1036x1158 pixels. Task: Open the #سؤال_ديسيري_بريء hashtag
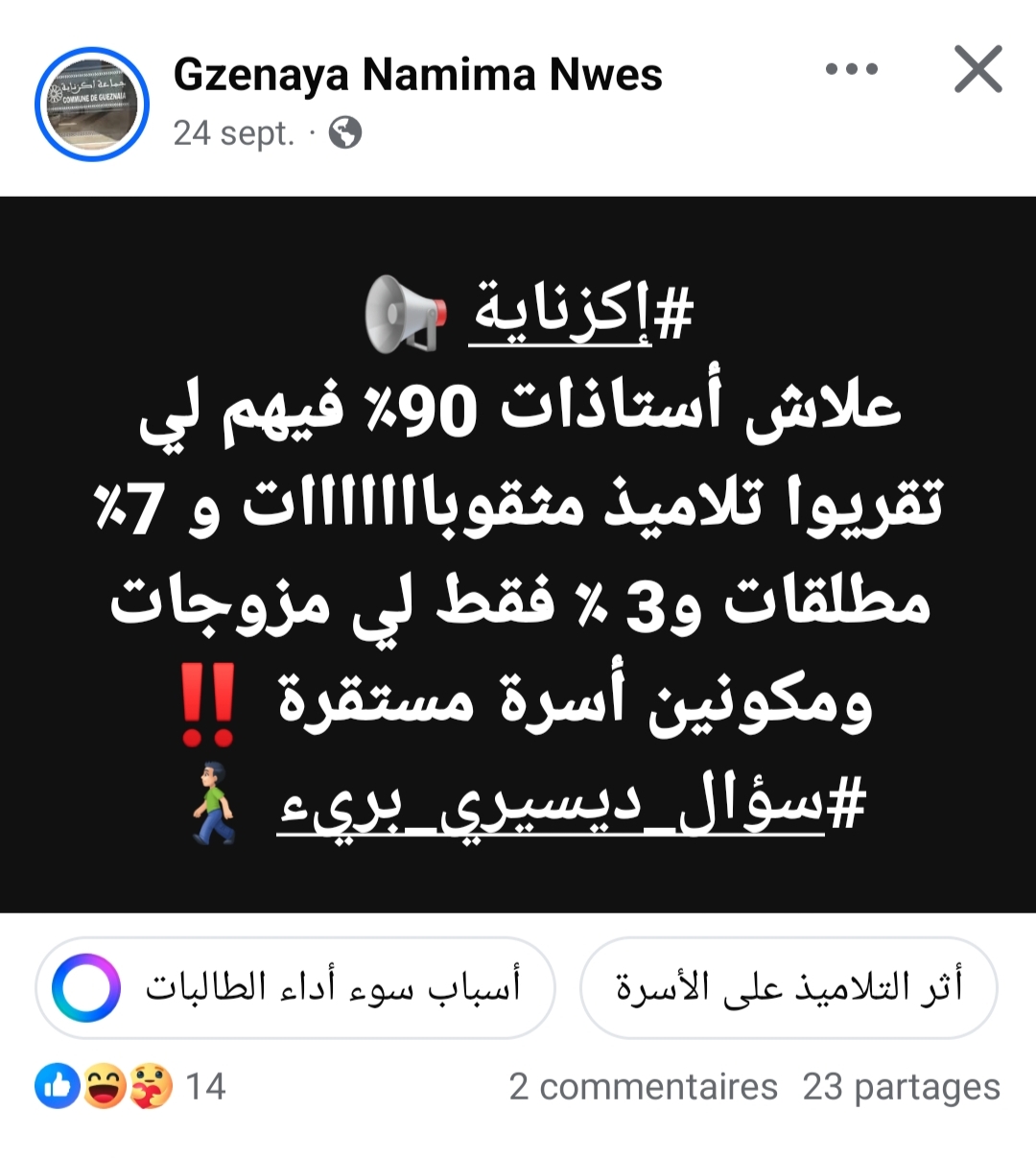click(572, 807)
